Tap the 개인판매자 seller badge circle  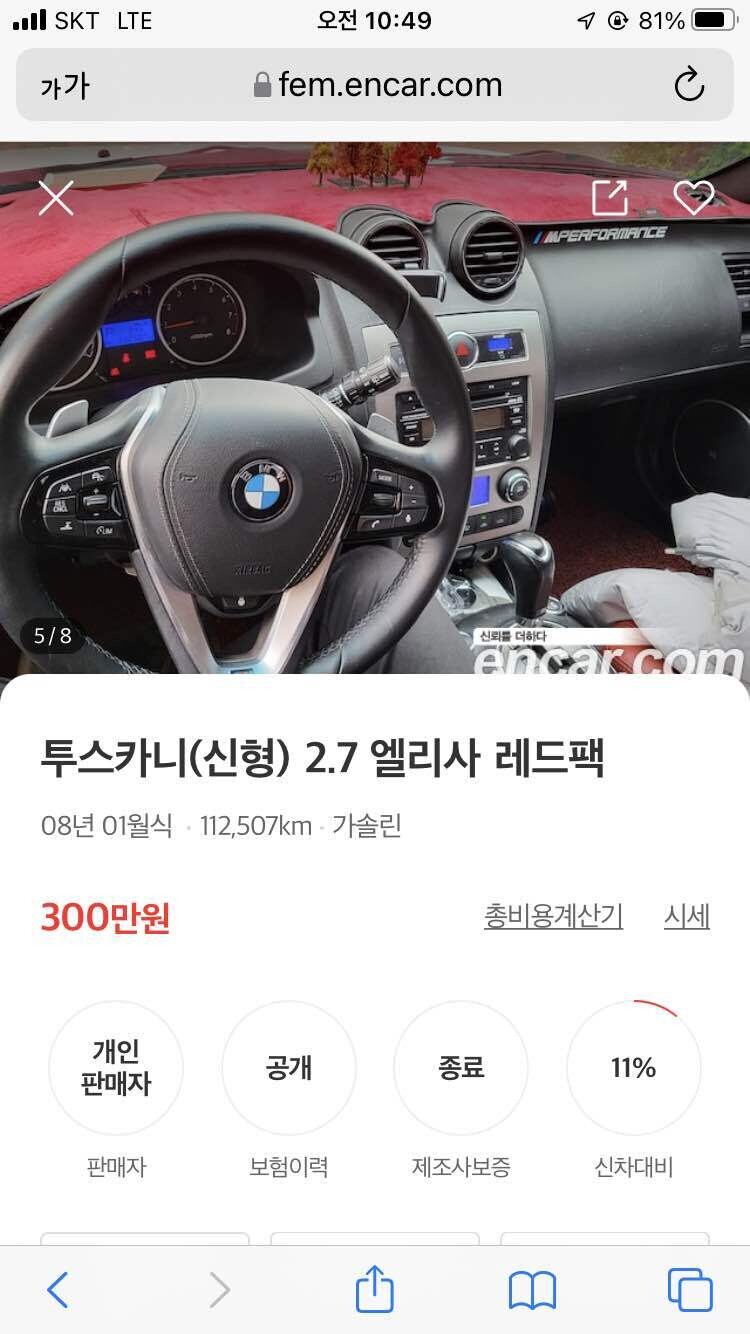[116, 1068]
